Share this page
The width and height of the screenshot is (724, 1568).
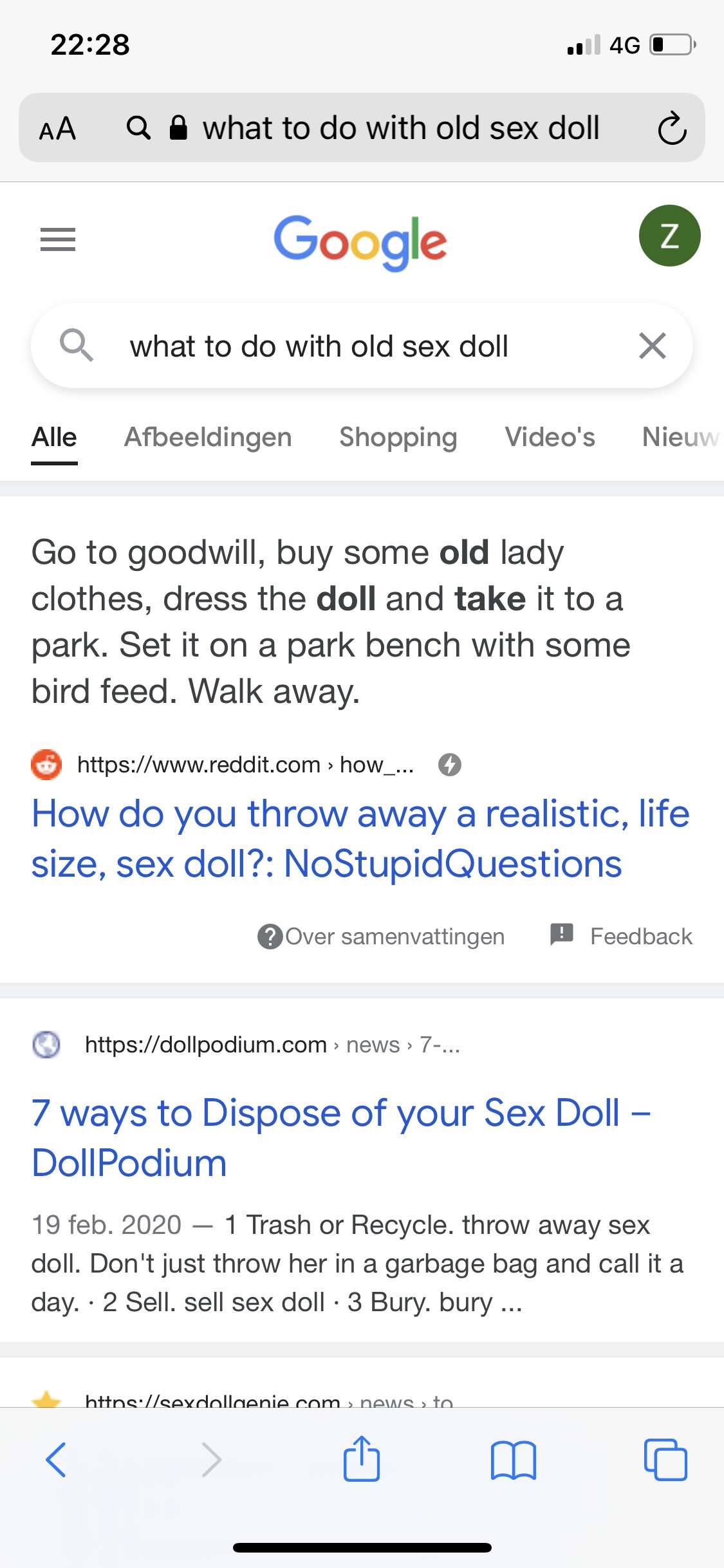click(361, 1458)
